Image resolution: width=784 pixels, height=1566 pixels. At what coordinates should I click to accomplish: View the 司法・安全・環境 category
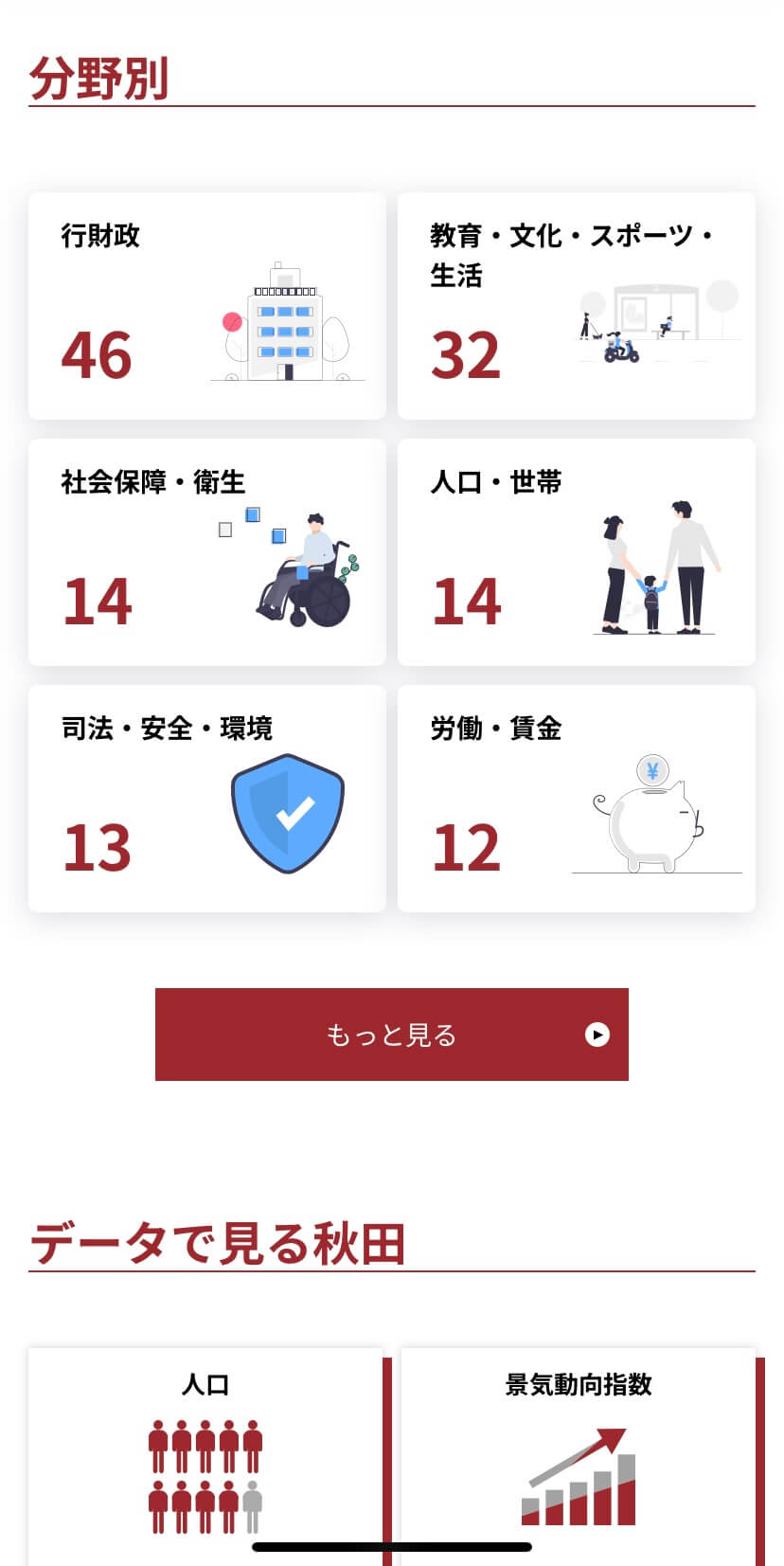pyautogui.click(x=207, y=799)
